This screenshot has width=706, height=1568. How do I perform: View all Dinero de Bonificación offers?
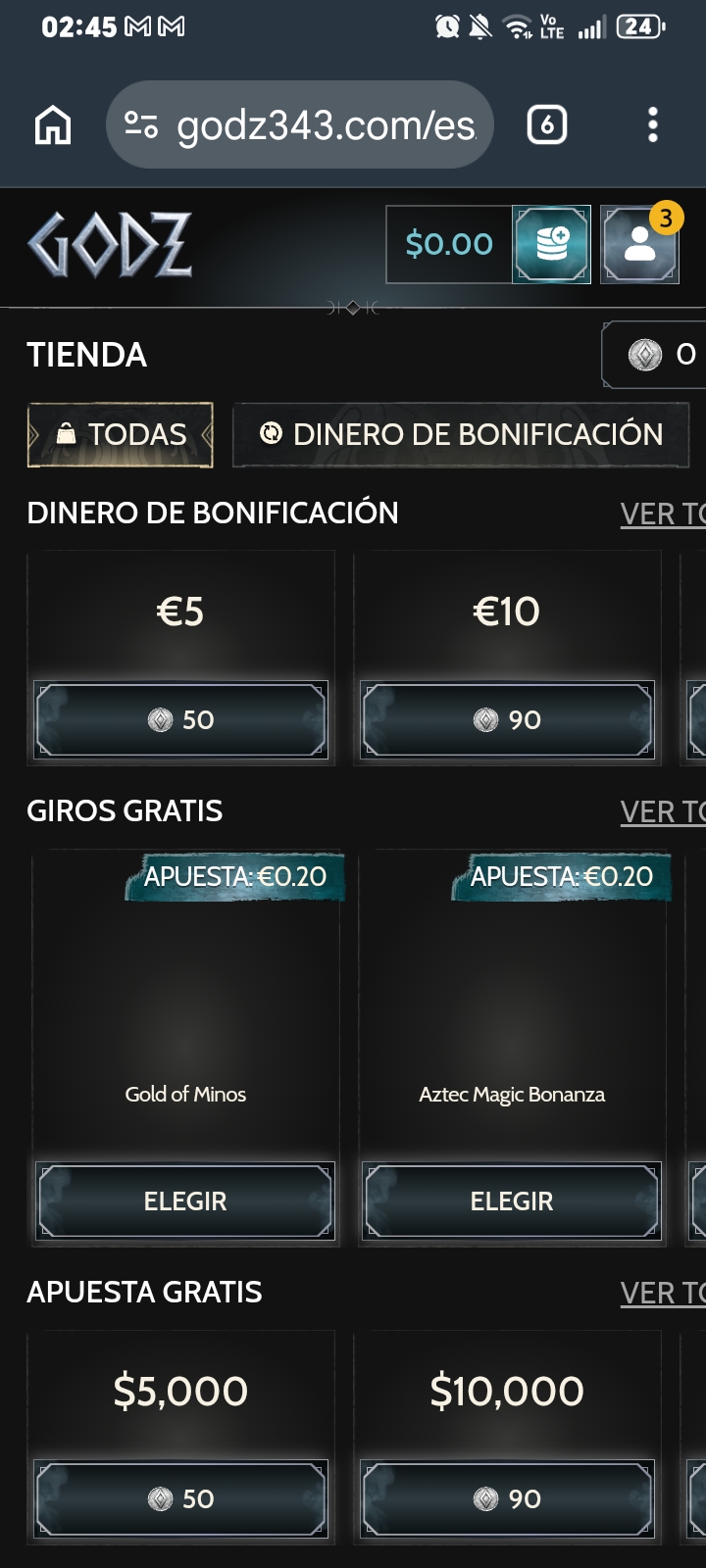point(663,514)
